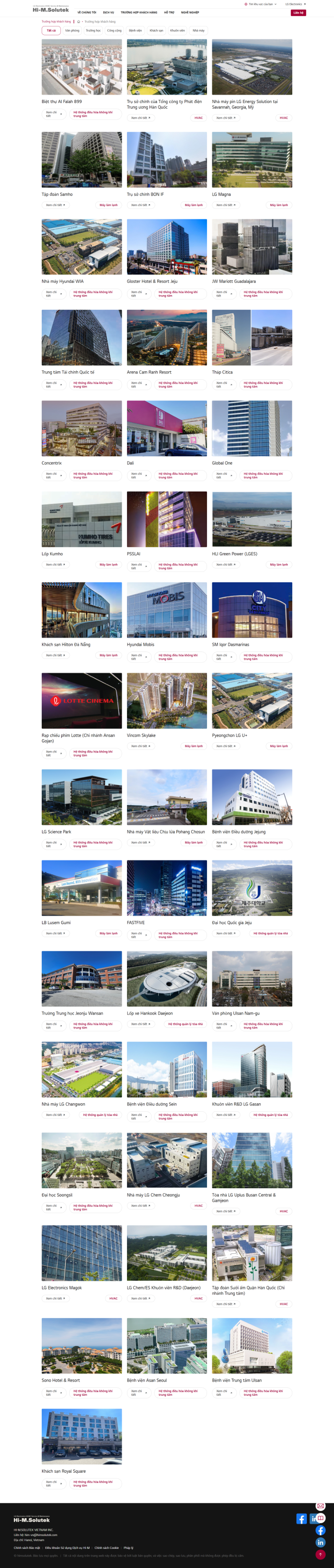Select the Bệnh viện filter chip
This screenshot has height=1568, width=334.
click(x=135, y=31)
